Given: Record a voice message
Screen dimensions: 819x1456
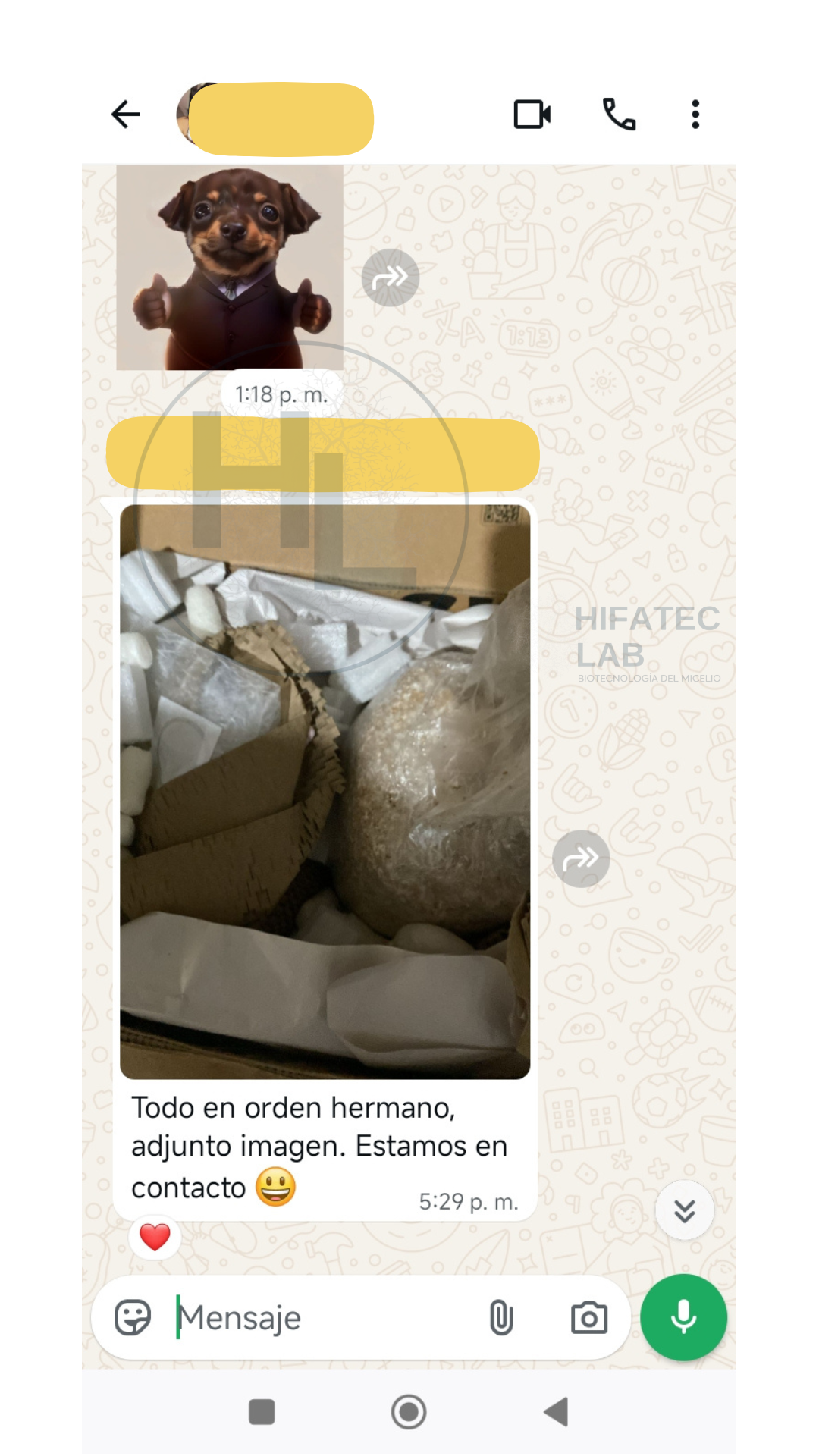Looking at the screenshot, I should click(x=683, y=1317).
